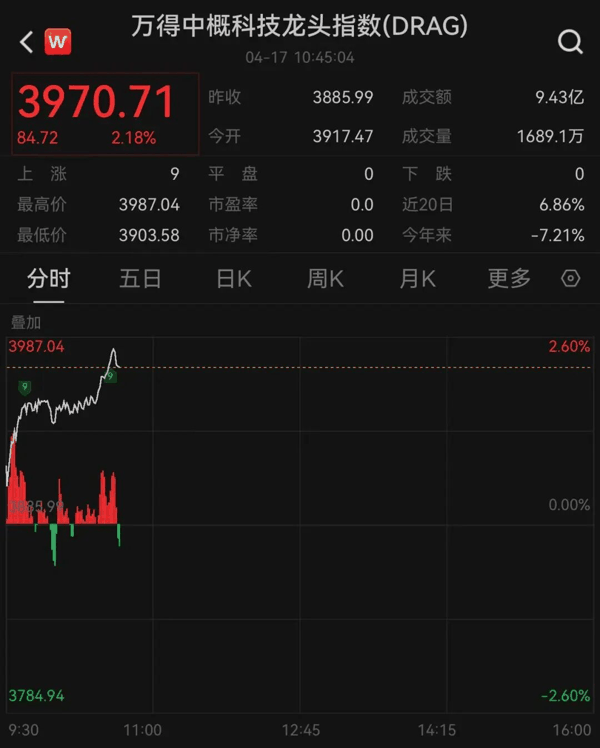Viewport: 600px width, 748px height.
Task: Open chart settings hexagon icon
Action: (571, 279)
